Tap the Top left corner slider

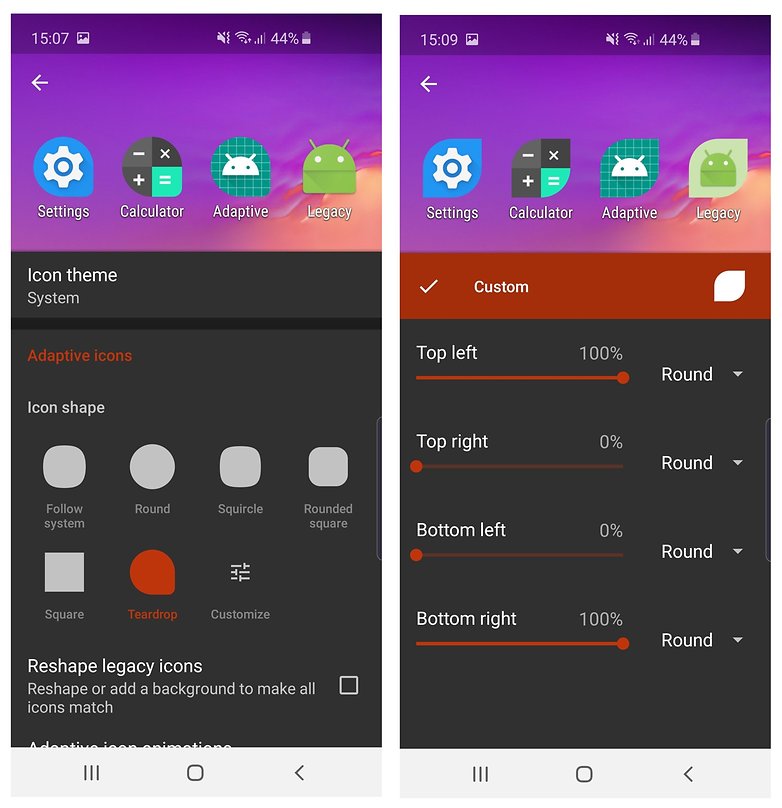(x=519, y=378)
